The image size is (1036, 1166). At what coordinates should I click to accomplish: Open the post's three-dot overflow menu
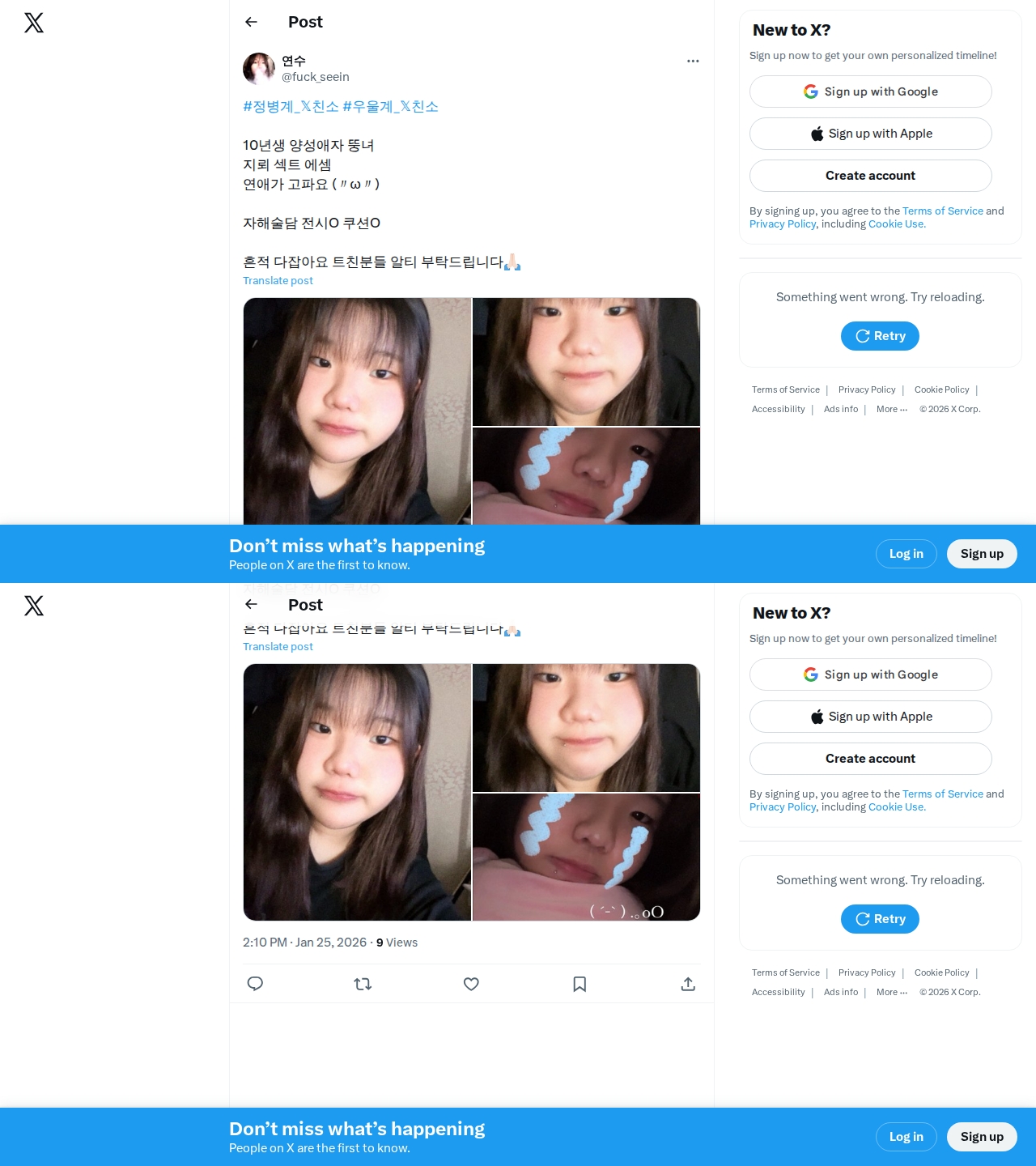point(693,61)
